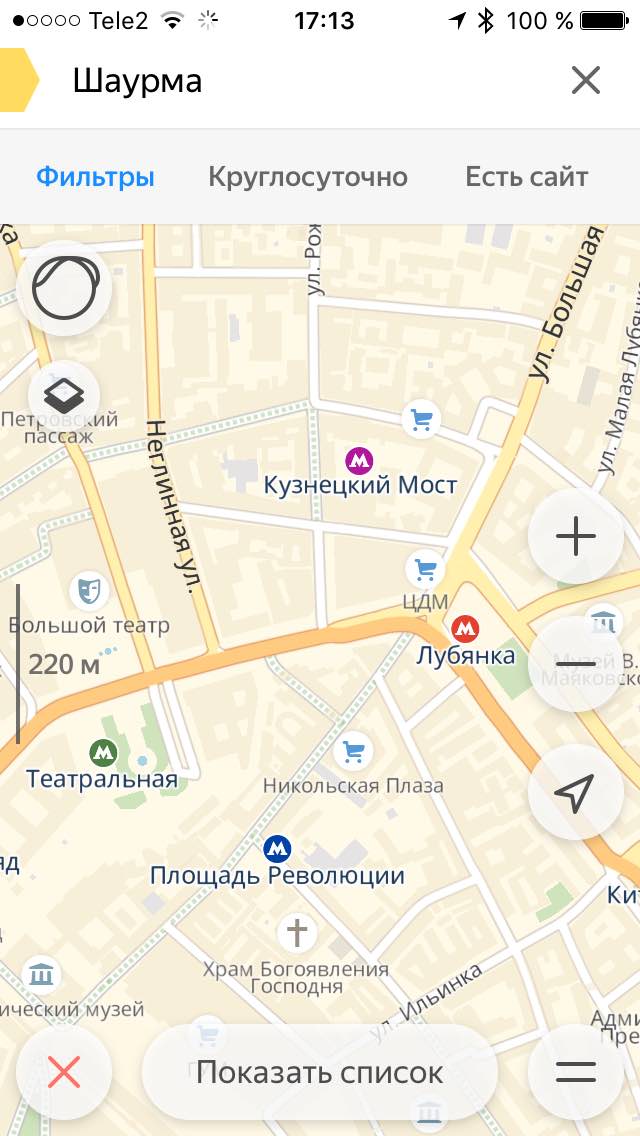Dismiss search with the red cross
Screen dimensions: 640x1136
coord(64,1072)
